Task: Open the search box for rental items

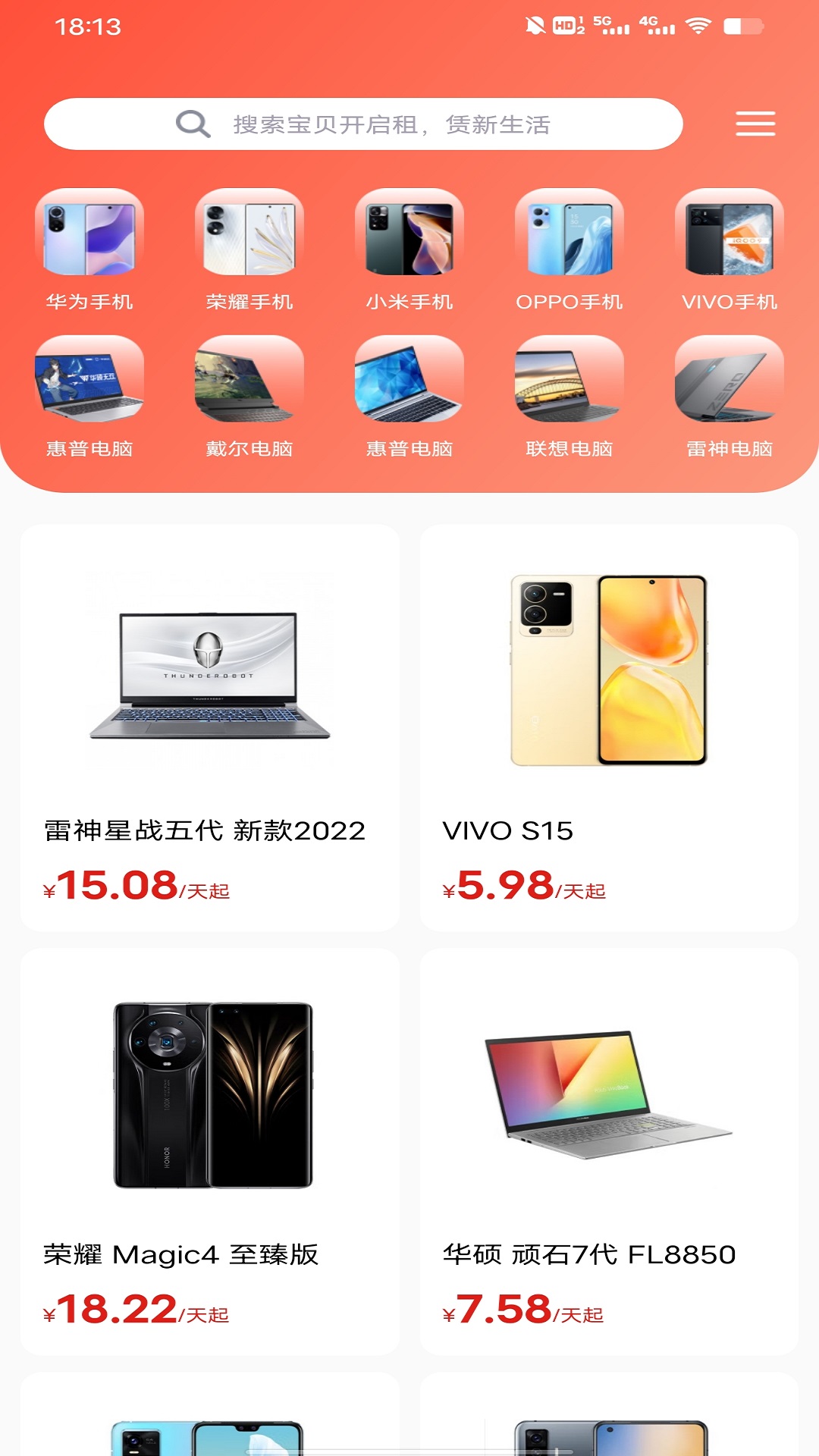Action: (363, 124)
